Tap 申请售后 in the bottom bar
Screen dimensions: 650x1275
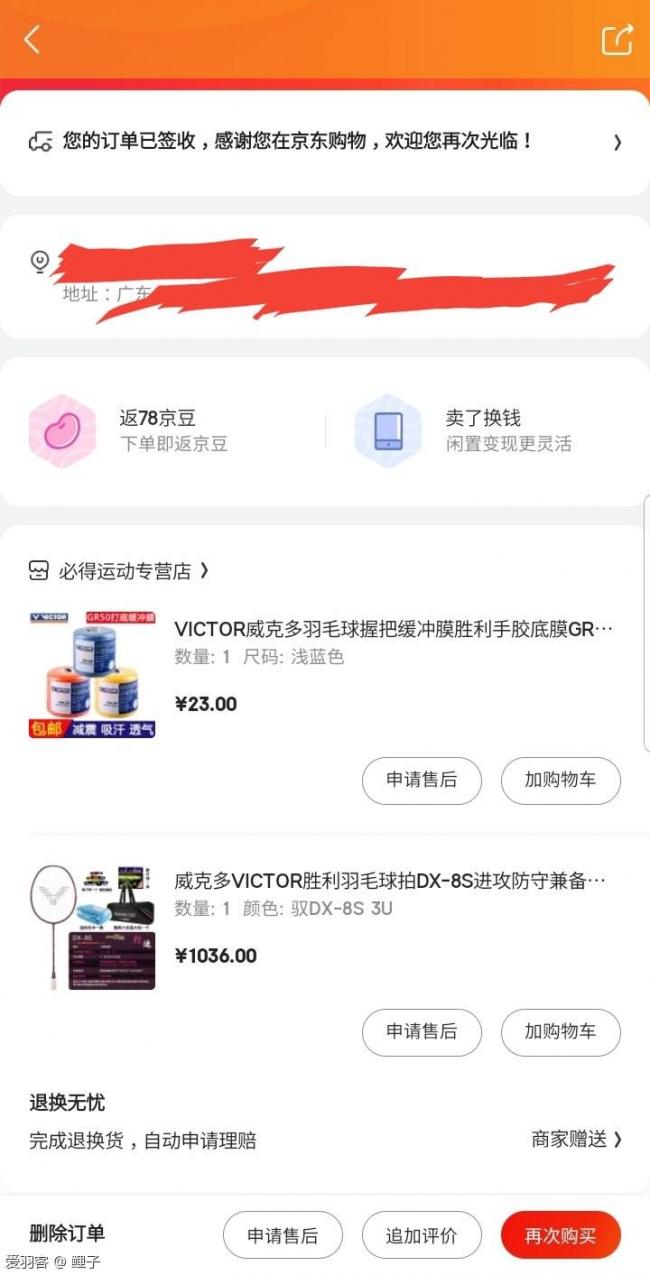[x=282, y=1235]
